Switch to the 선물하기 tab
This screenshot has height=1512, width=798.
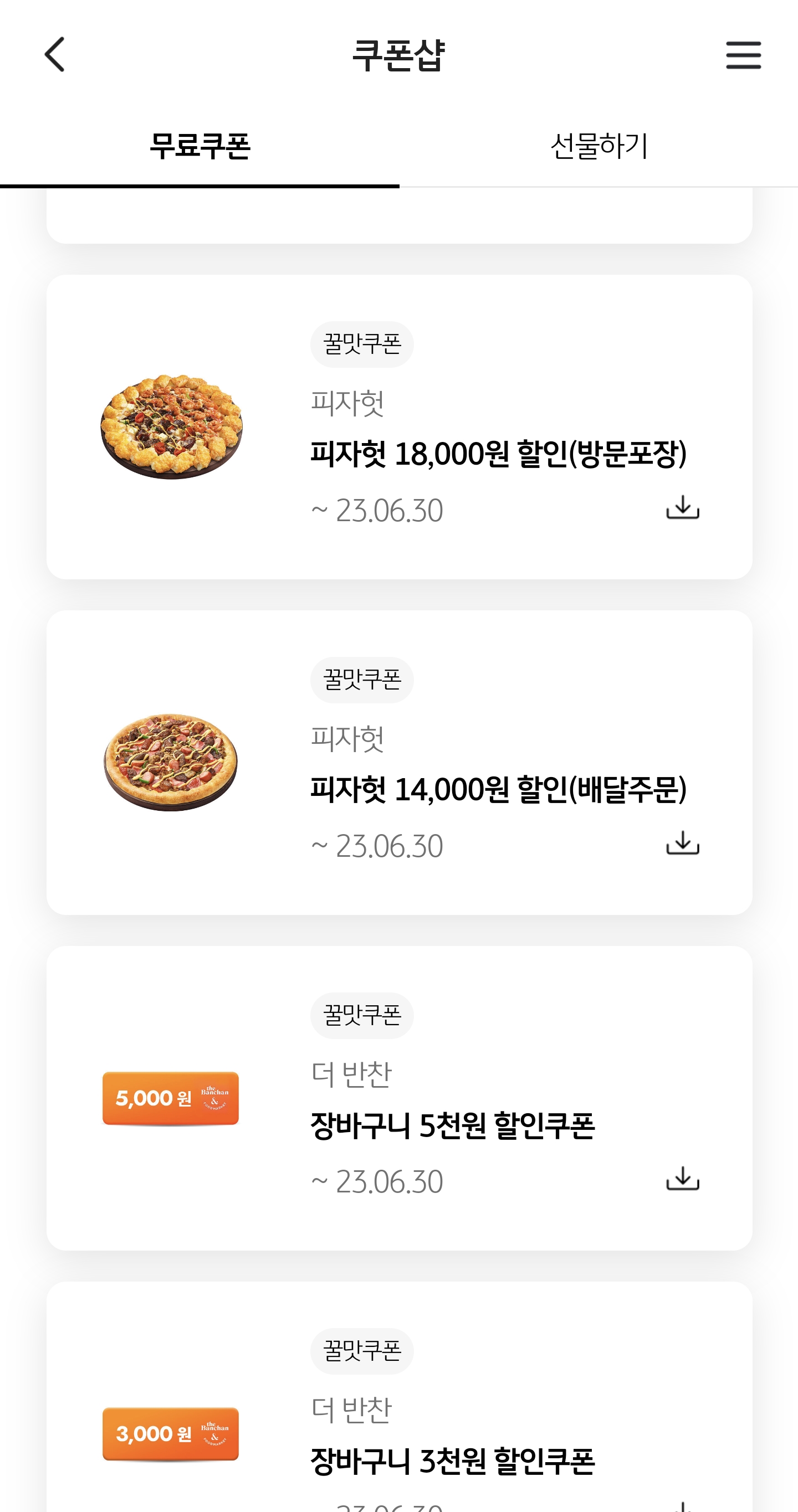click(x=598, y=146)
